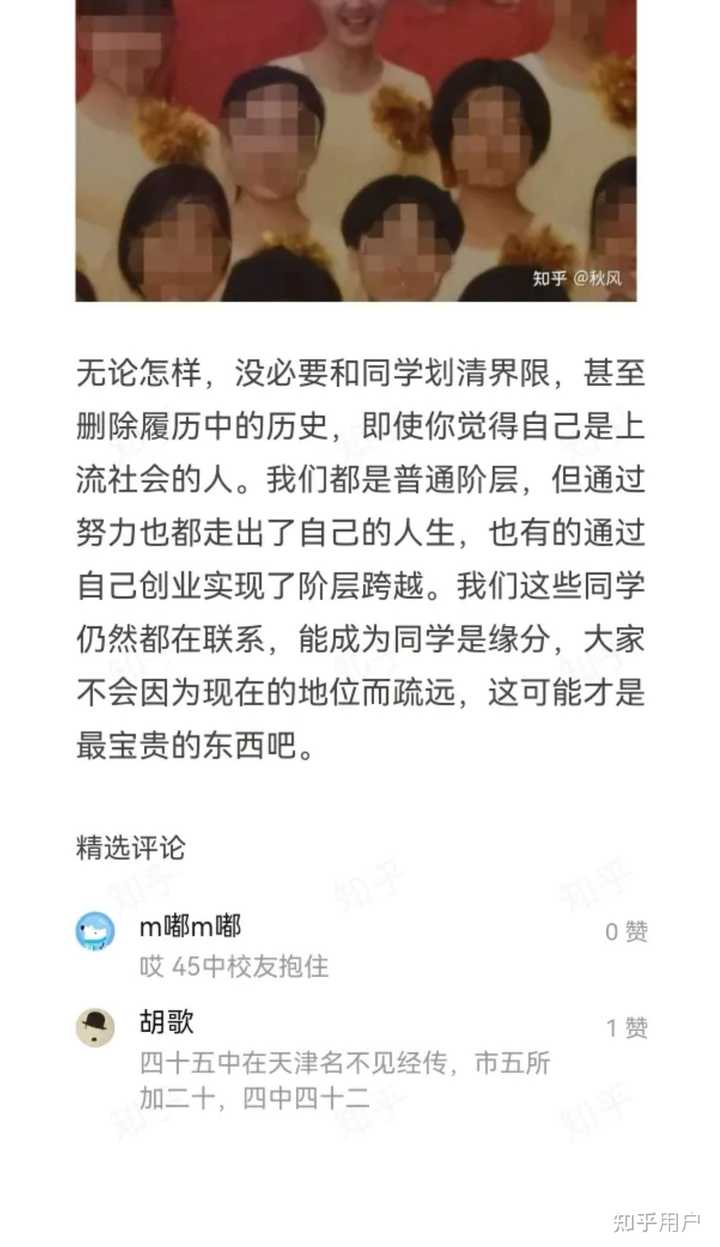The width and height of the screenshot is (720, 1247).
Task: Click 胡歌's hat avatar icon
Action: 97,1025
